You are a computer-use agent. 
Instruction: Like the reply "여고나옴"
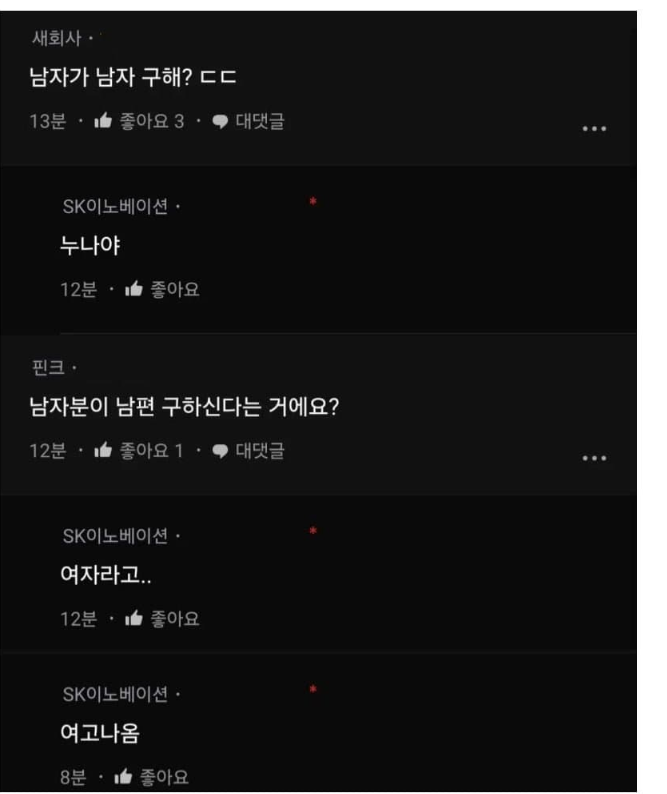point(151,777)
